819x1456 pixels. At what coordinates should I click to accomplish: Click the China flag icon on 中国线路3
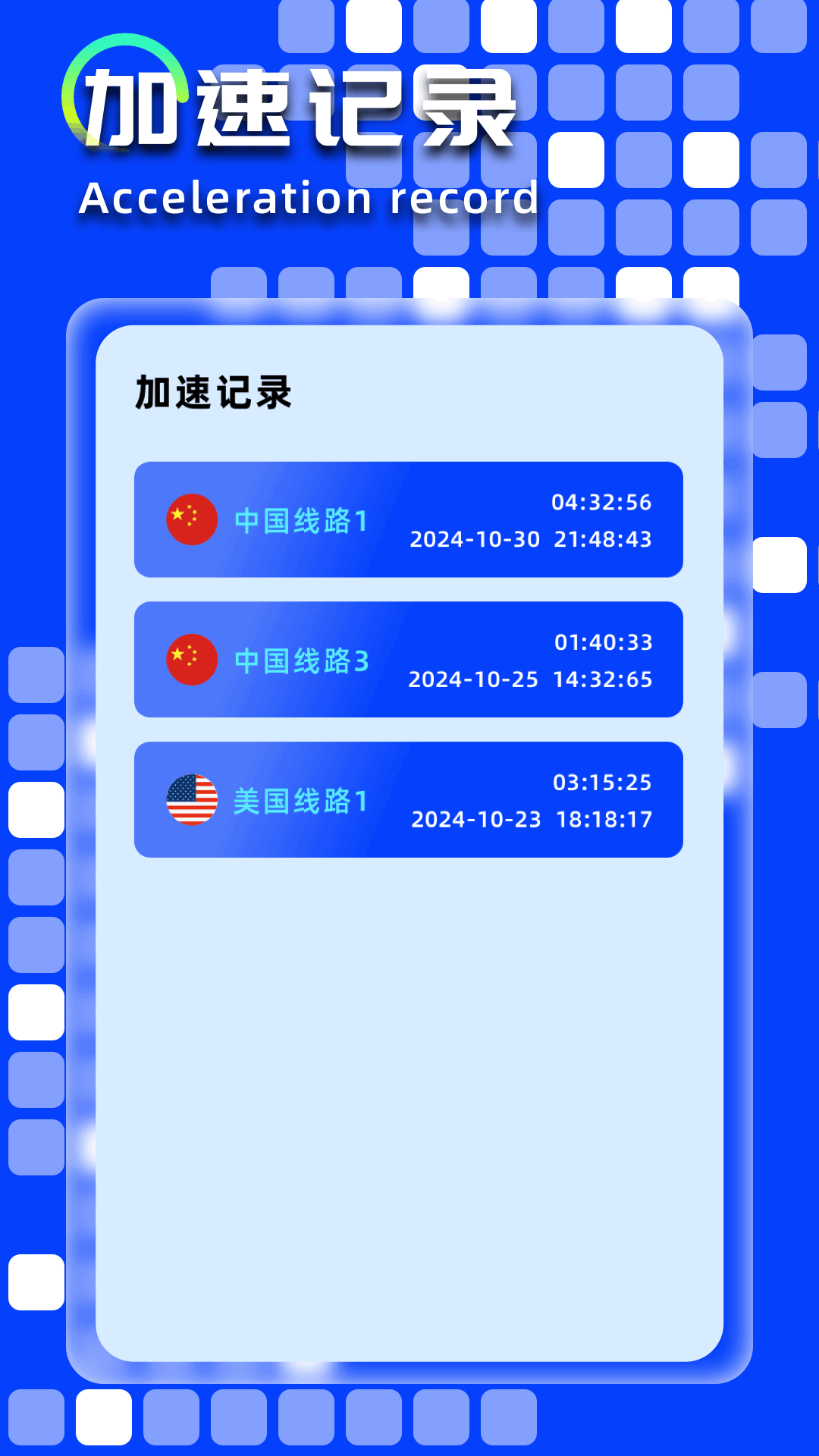pos(191,660)
